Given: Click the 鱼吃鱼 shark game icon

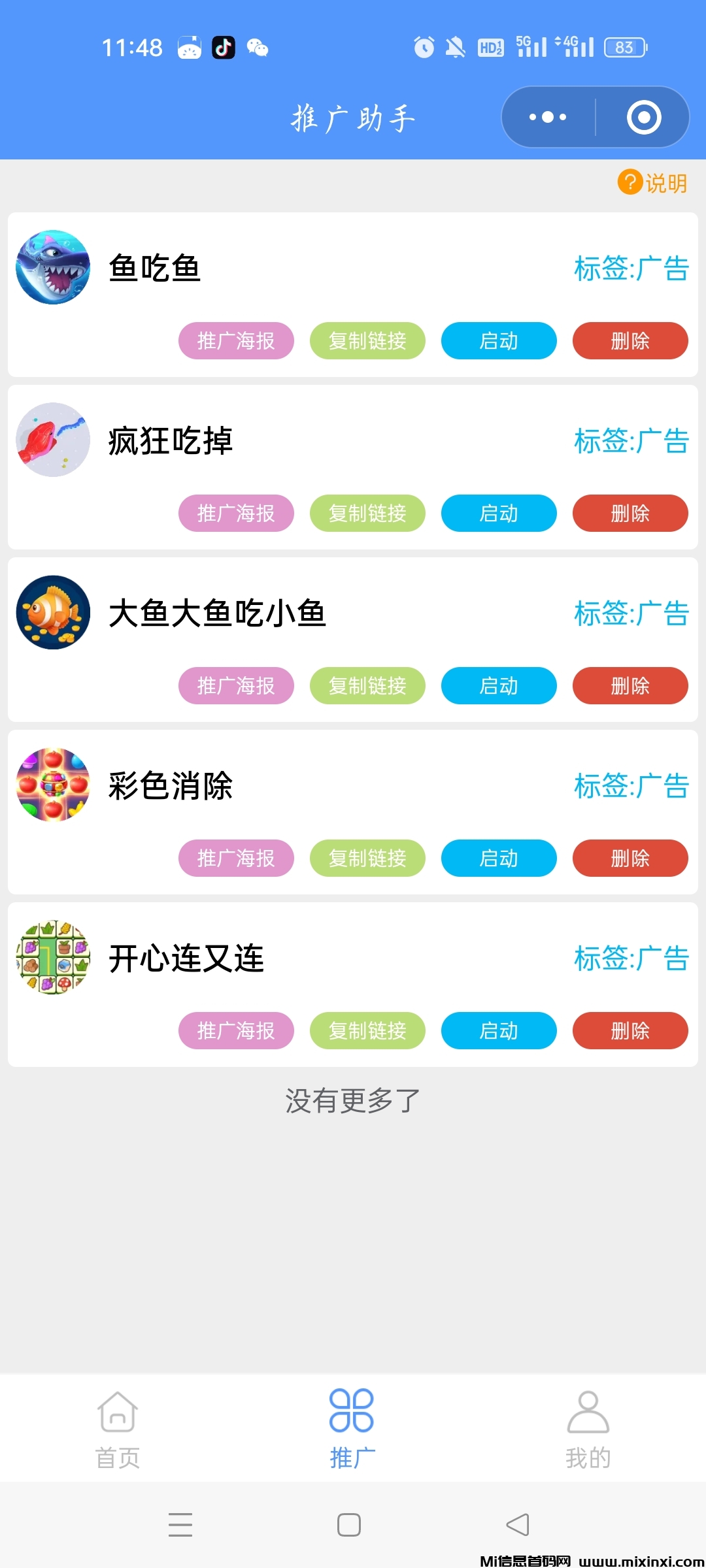Looking at the screenshot, I should pyautogui.click(x=53, y=268).
